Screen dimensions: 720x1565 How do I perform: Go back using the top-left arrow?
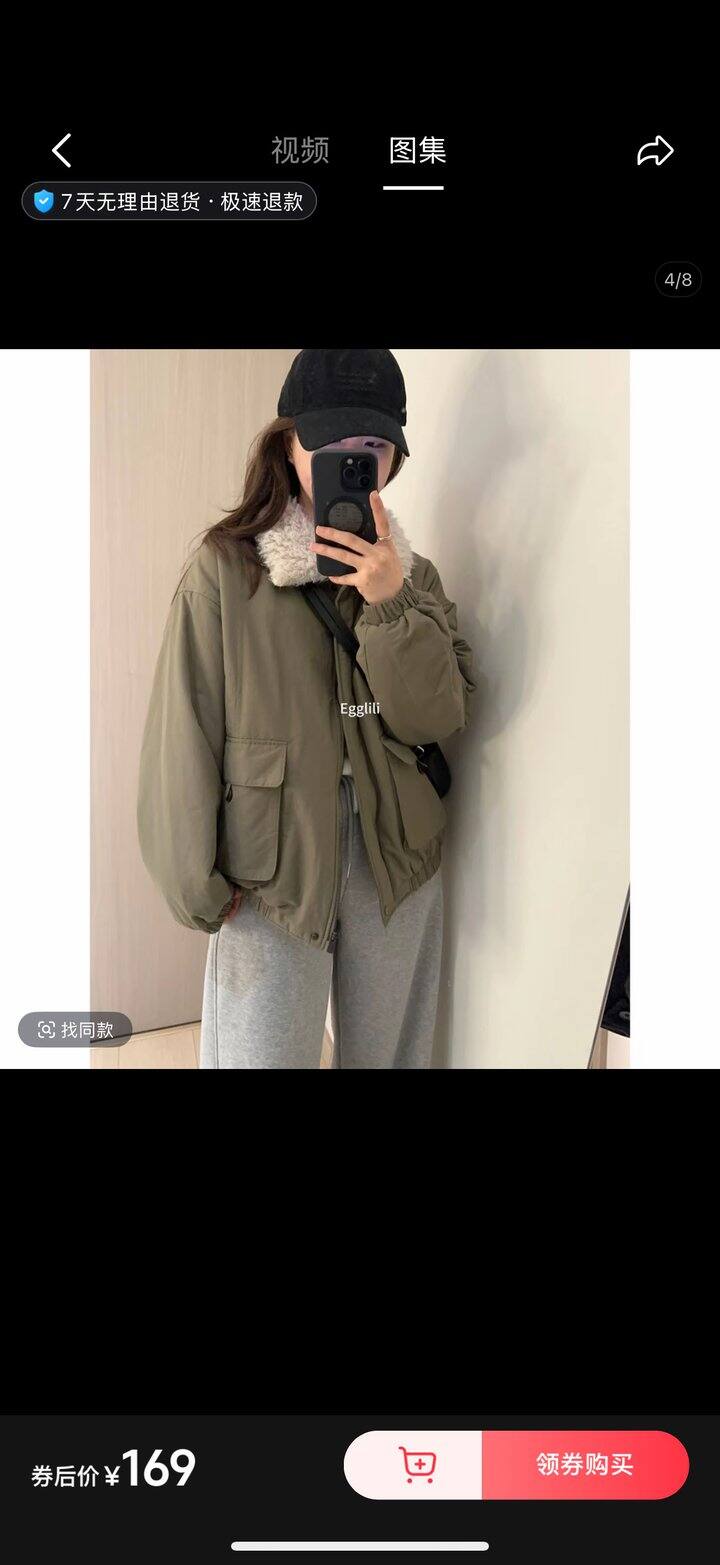[62, 151]
